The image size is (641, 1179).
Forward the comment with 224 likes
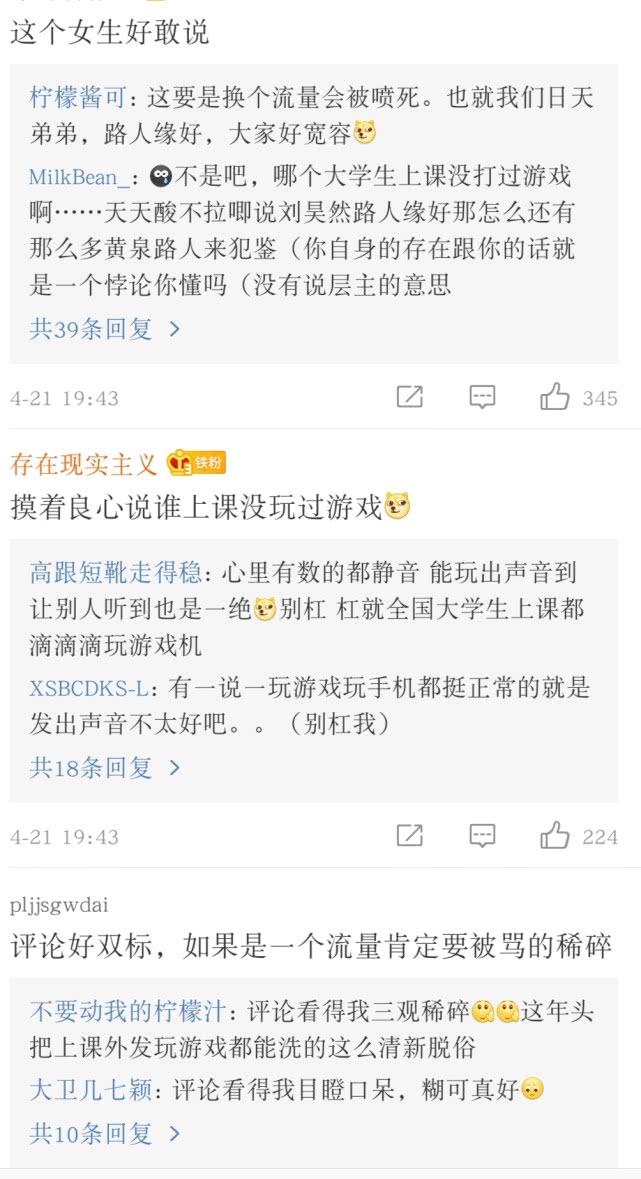410,835
